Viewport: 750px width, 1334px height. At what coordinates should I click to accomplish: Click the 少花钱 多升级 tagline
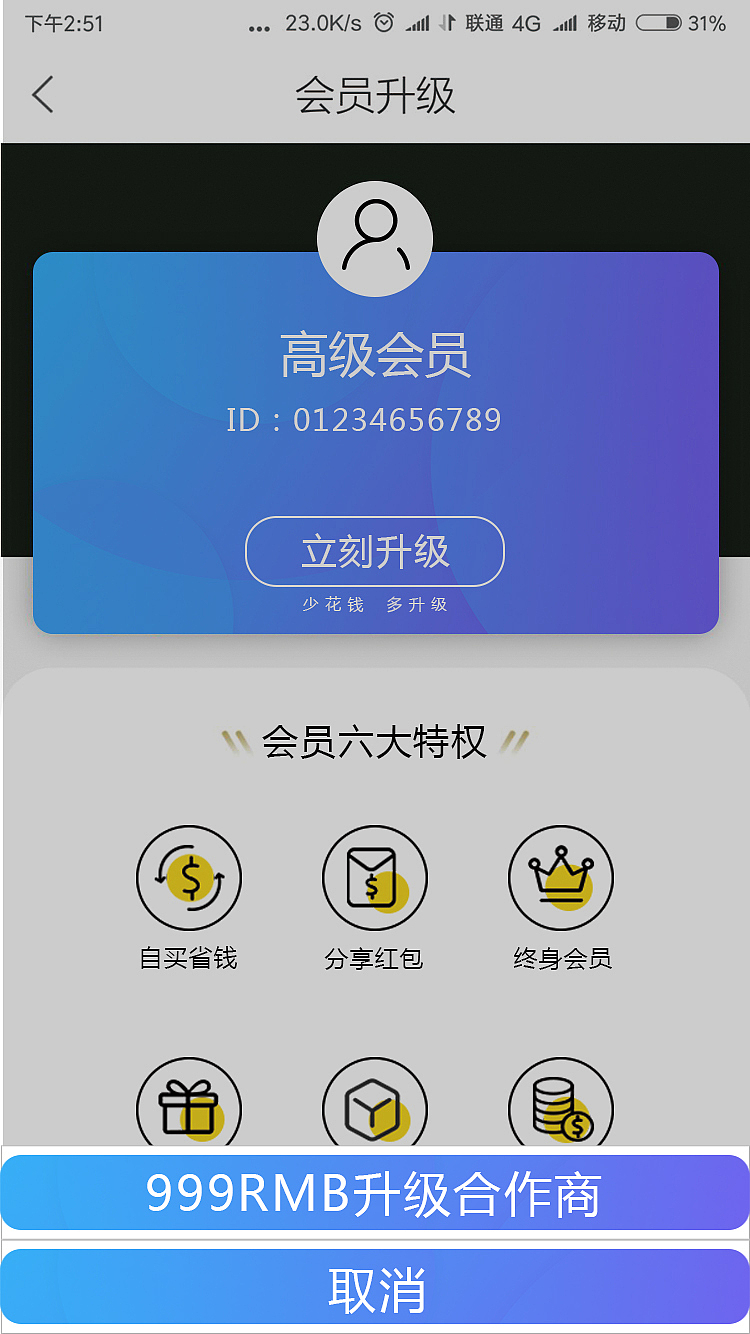pos(374,604)
